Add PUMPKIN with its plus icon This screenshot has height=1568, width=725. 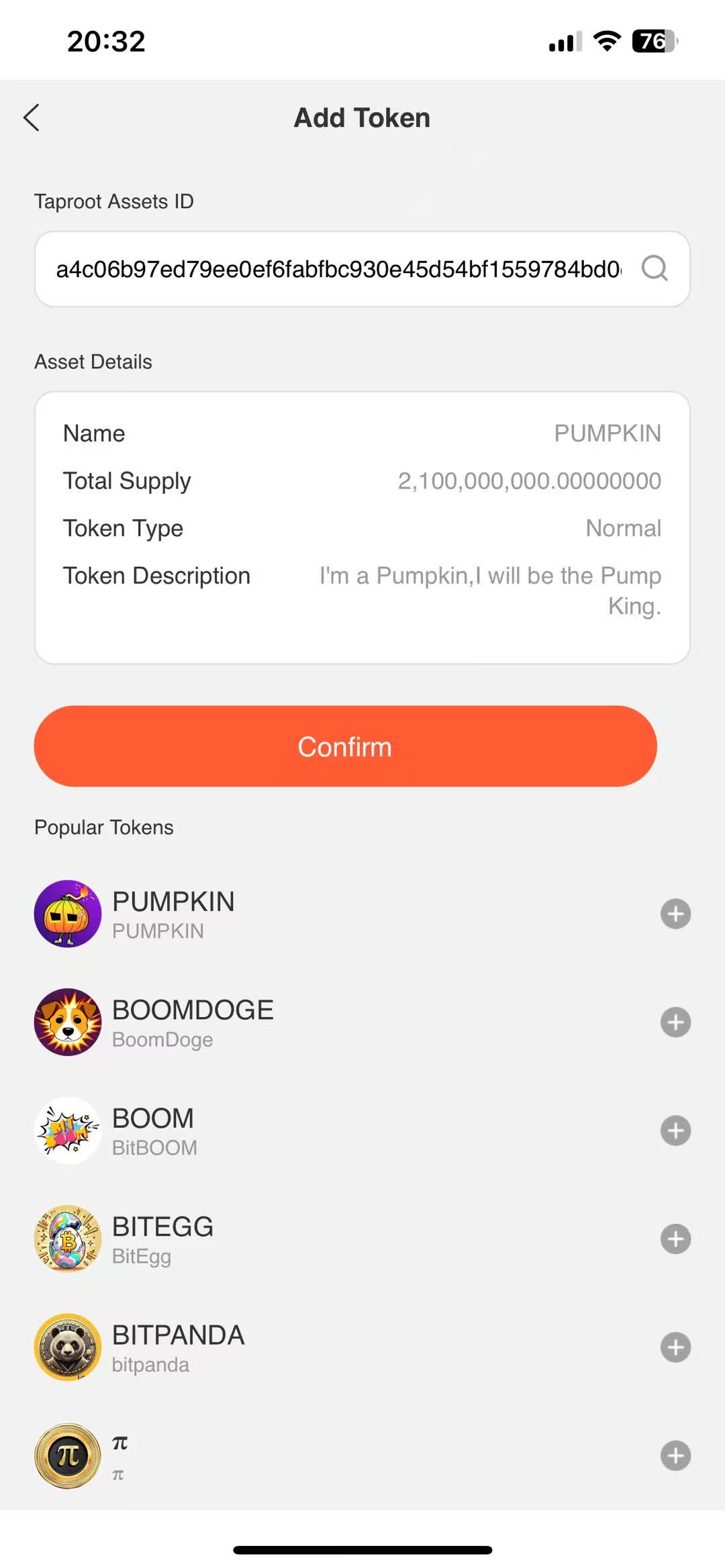pyautogui.click(x=675, y=914)
